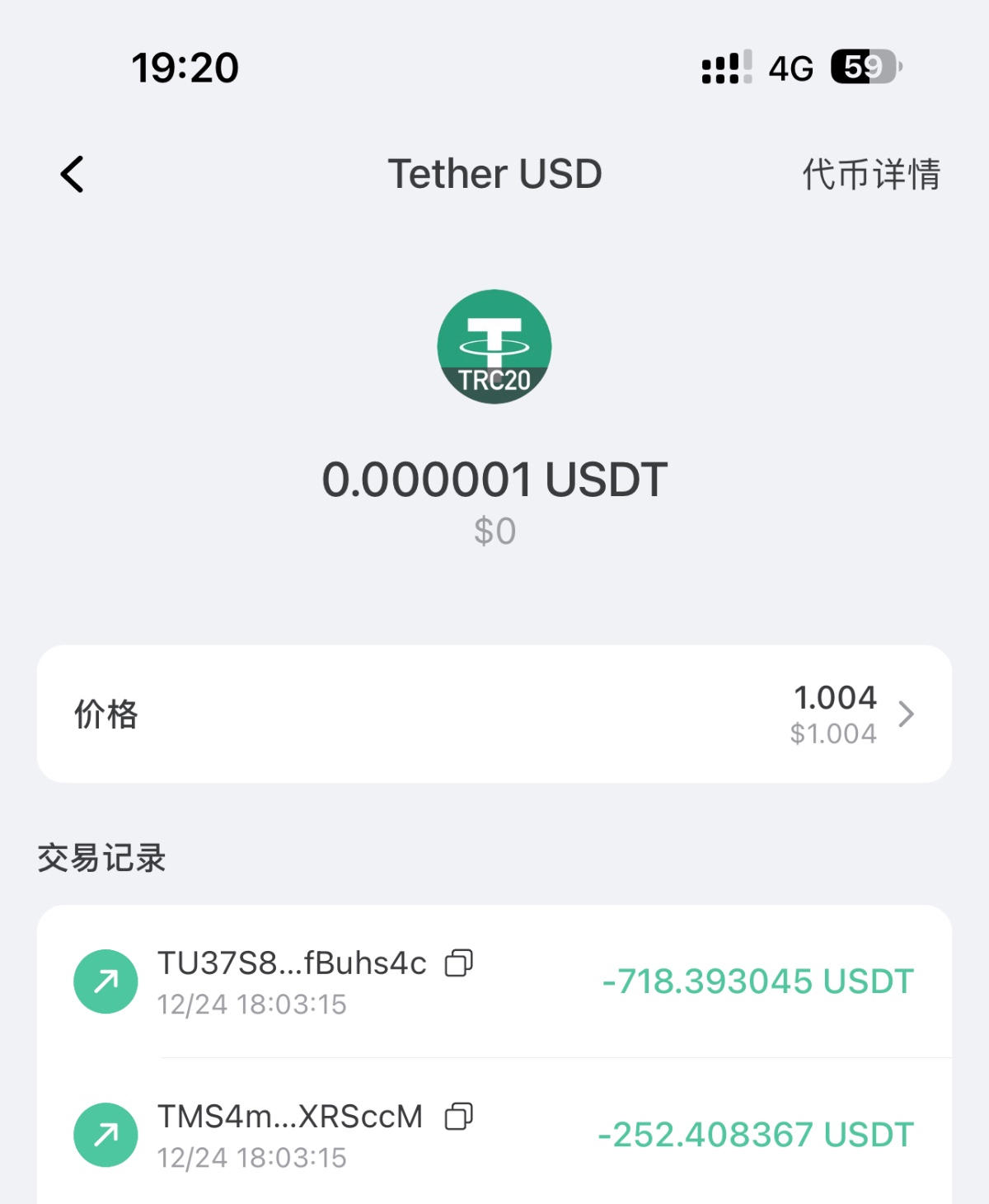Viewport: 989px width, 1204px height.
Task: Go back using the top-left arrow
Action: [73, 174]
